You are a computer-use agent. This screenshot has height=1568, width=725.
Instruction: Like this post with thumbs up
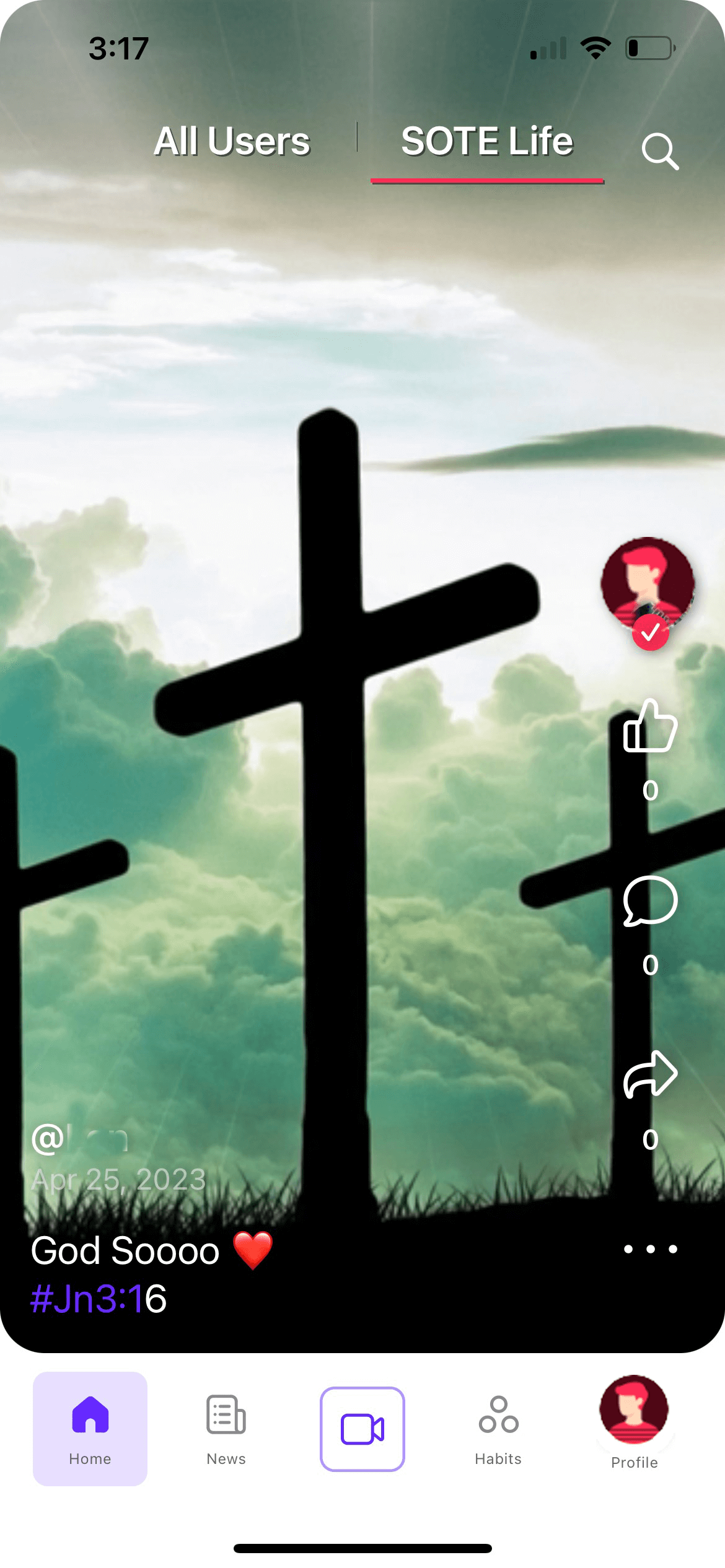tap(649, 726)
